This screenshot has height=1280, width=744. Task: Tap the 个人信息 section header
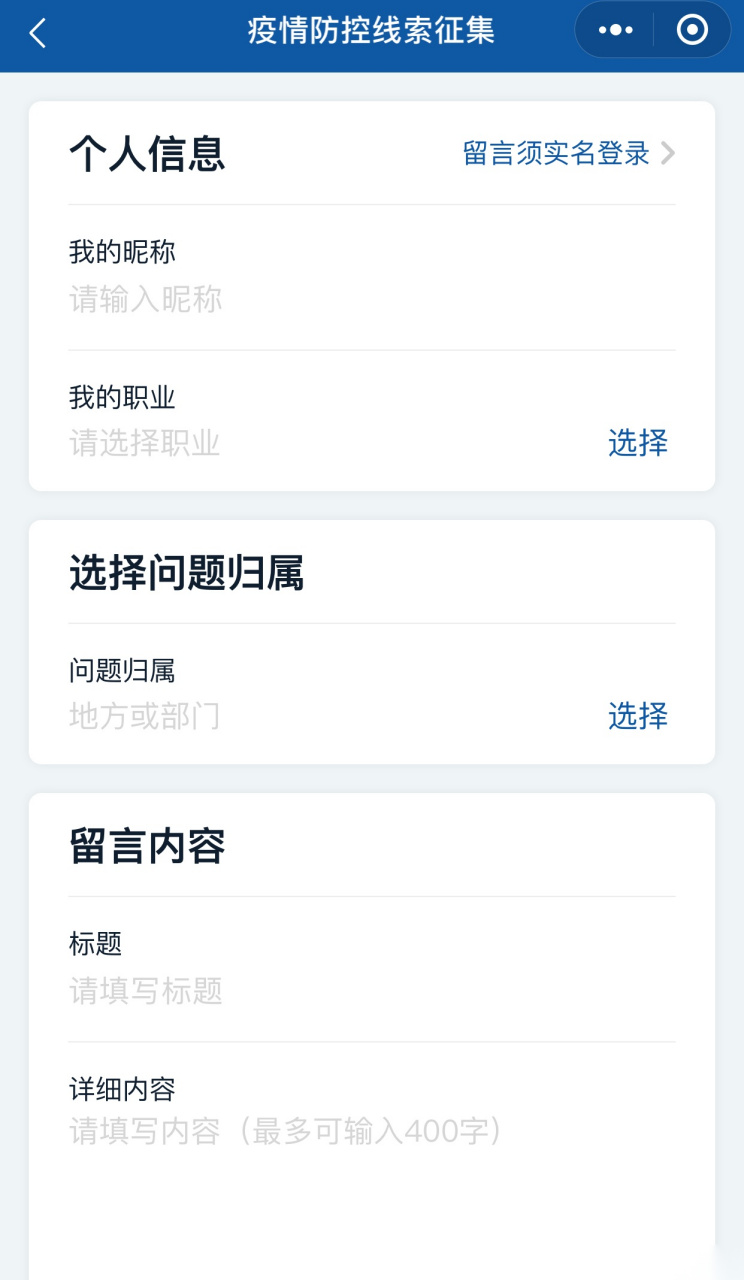point(147,154)
